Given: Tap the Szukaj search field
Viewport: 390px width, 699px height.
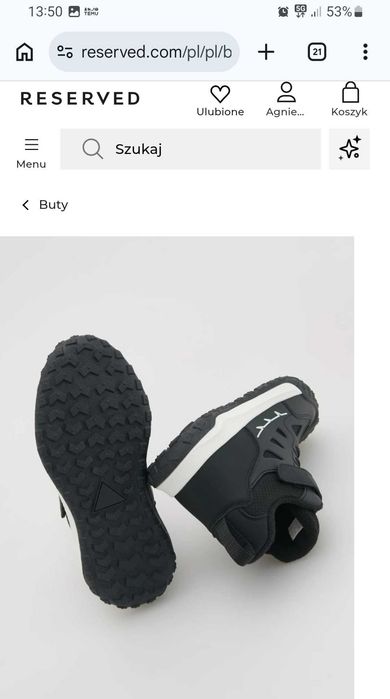Looking at the screenshot, I should point(191,149).
